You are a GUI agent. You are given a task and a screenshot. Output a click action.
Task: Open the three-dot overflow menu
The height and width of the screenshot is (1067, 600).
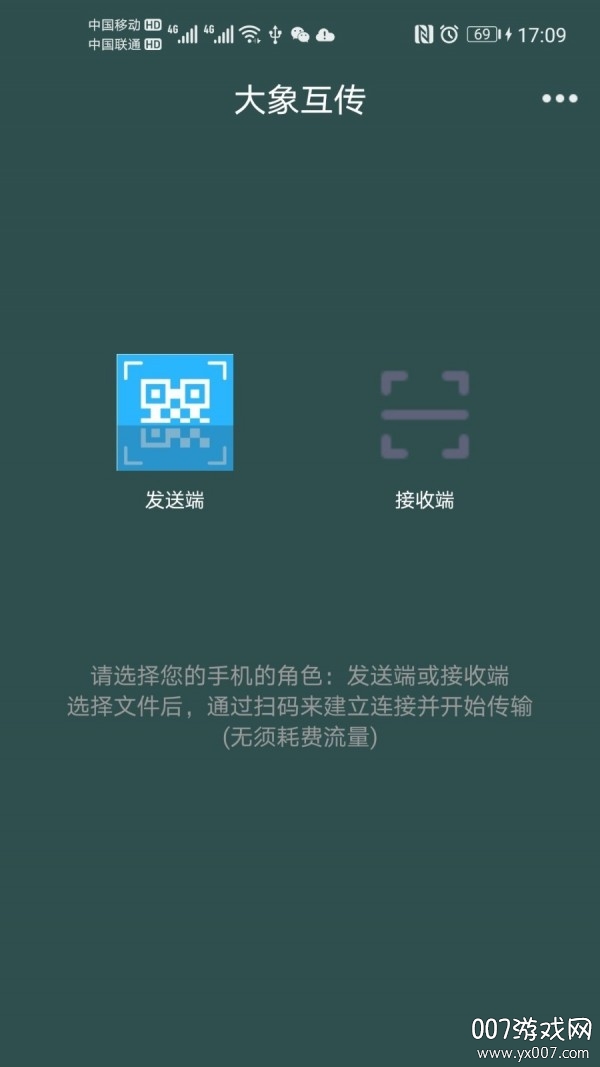click(x=559, y=99)
